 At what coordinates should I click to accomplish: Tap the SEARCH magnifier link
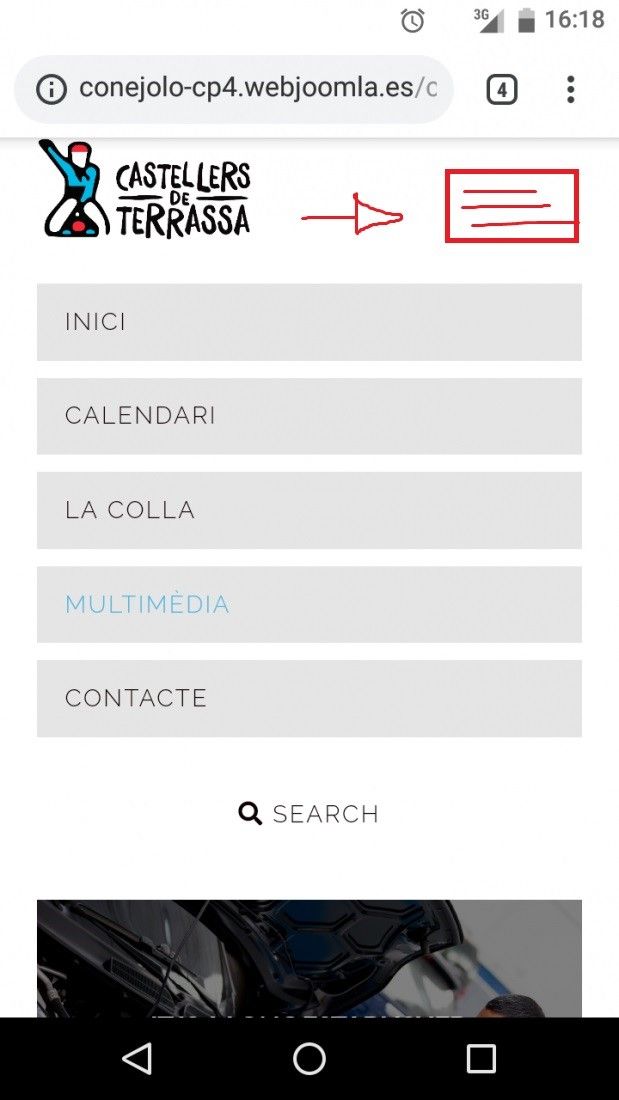309,814
